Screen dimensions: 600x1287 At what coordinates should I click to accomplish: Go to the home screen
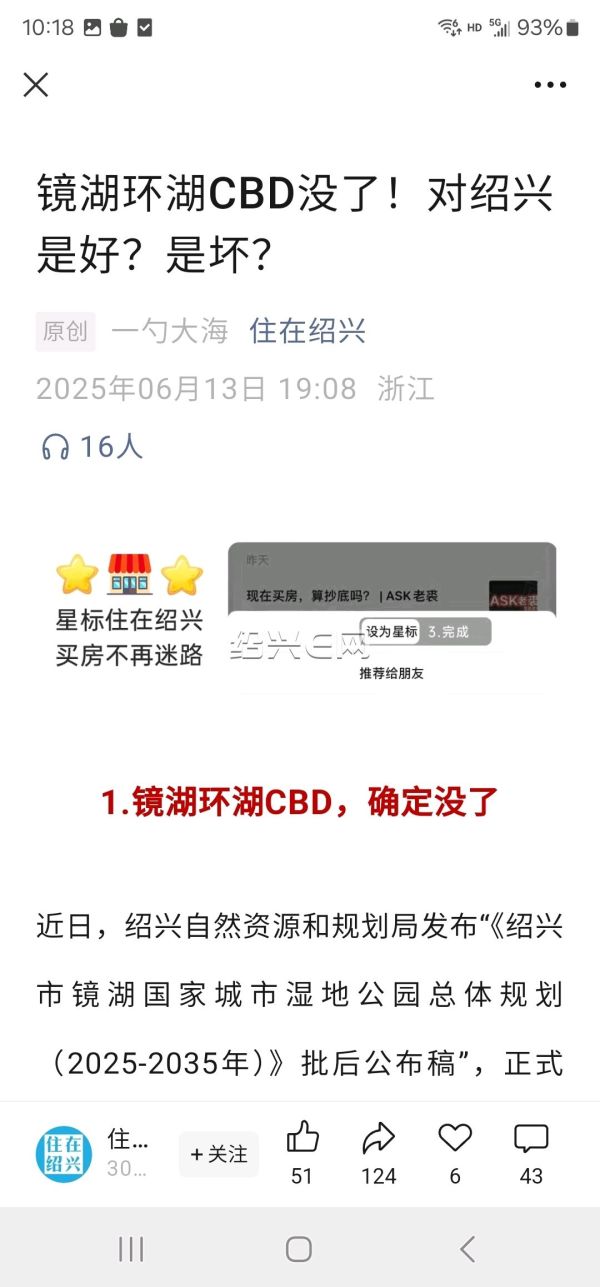pos(299,1248)
